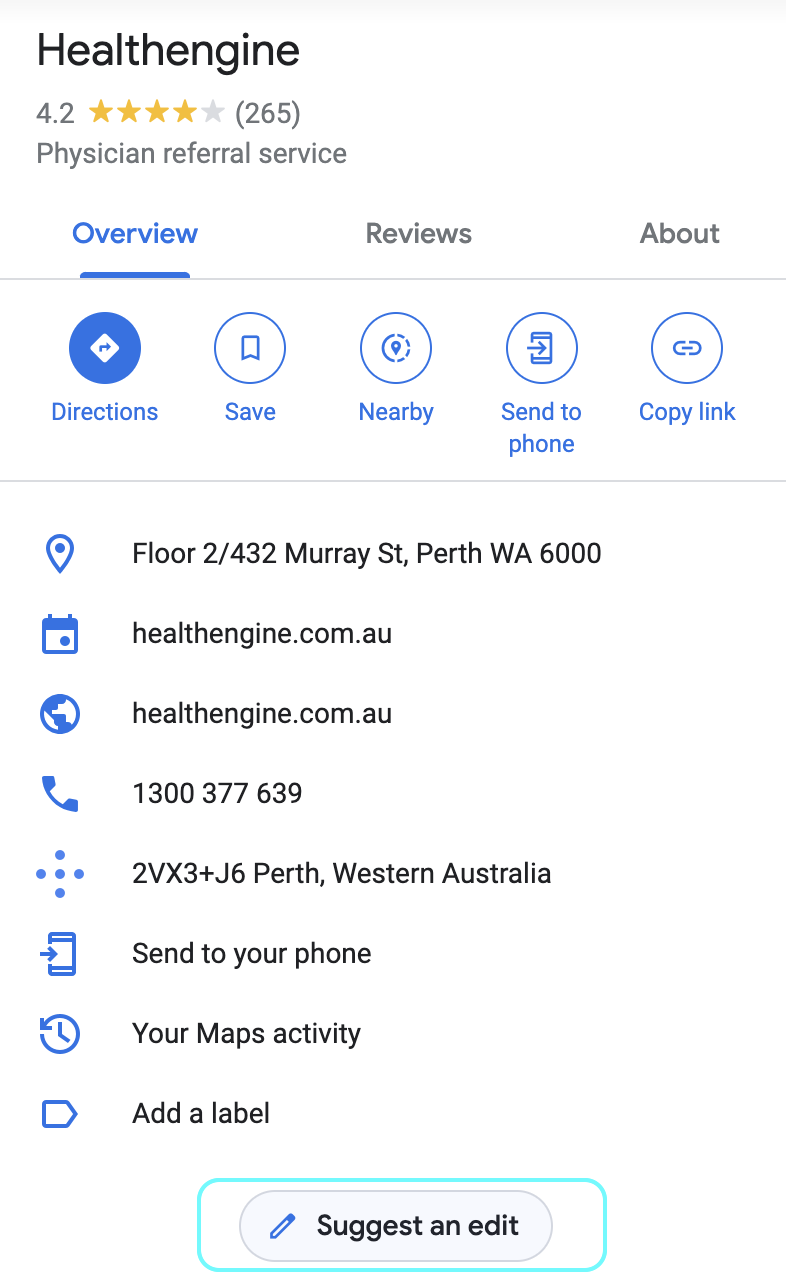Get directions to Healthengine
Viewport: 786px width, 1284px height.
[105, 349]
